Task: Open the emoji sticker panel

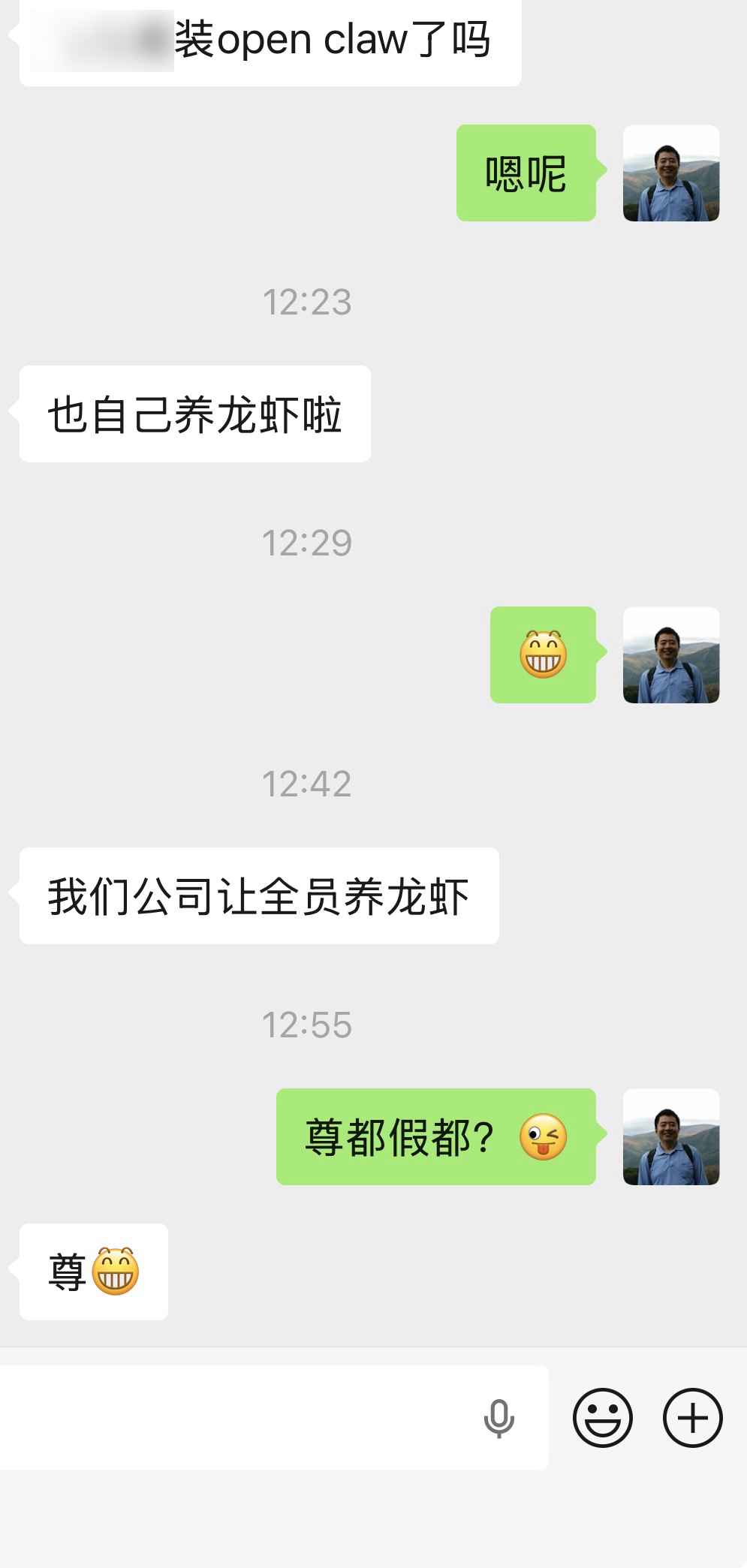Action: coord(602,1418)
